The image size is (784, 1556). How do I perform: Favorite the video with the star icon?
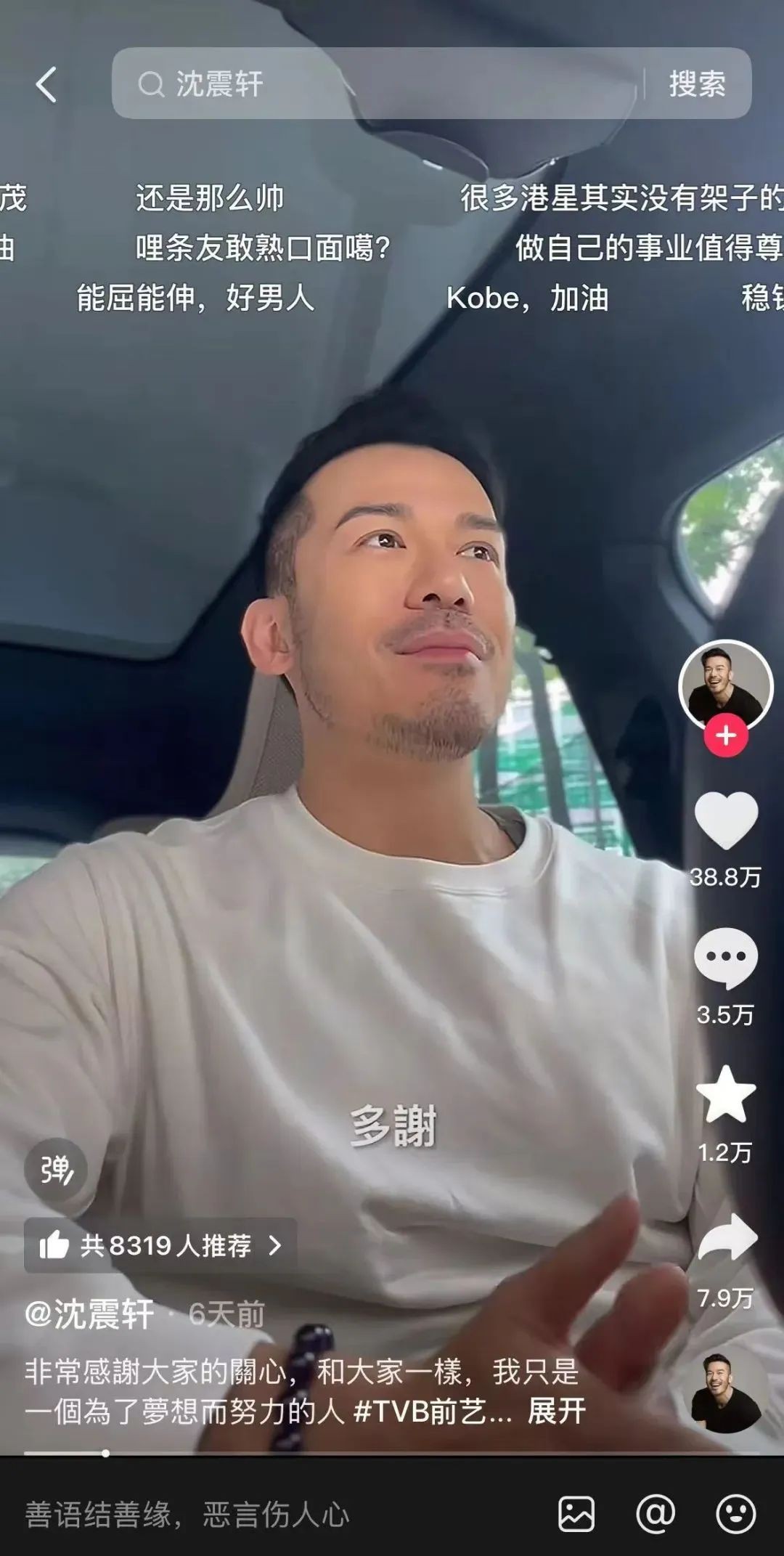pos(726,1095)
